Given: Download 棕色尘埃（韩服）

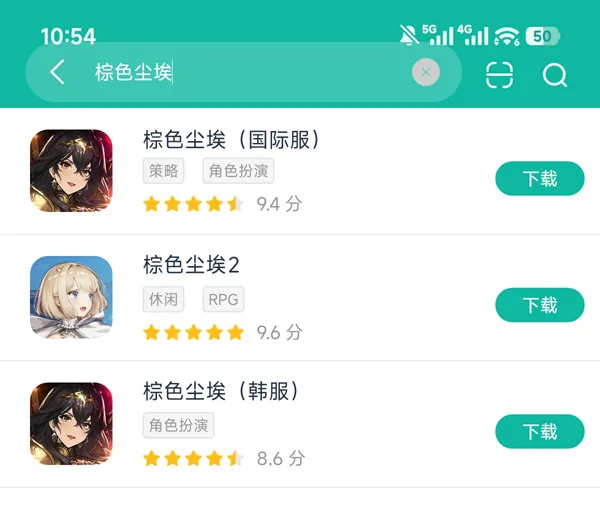Looking at the screenshot, I should tap(539, 431).
